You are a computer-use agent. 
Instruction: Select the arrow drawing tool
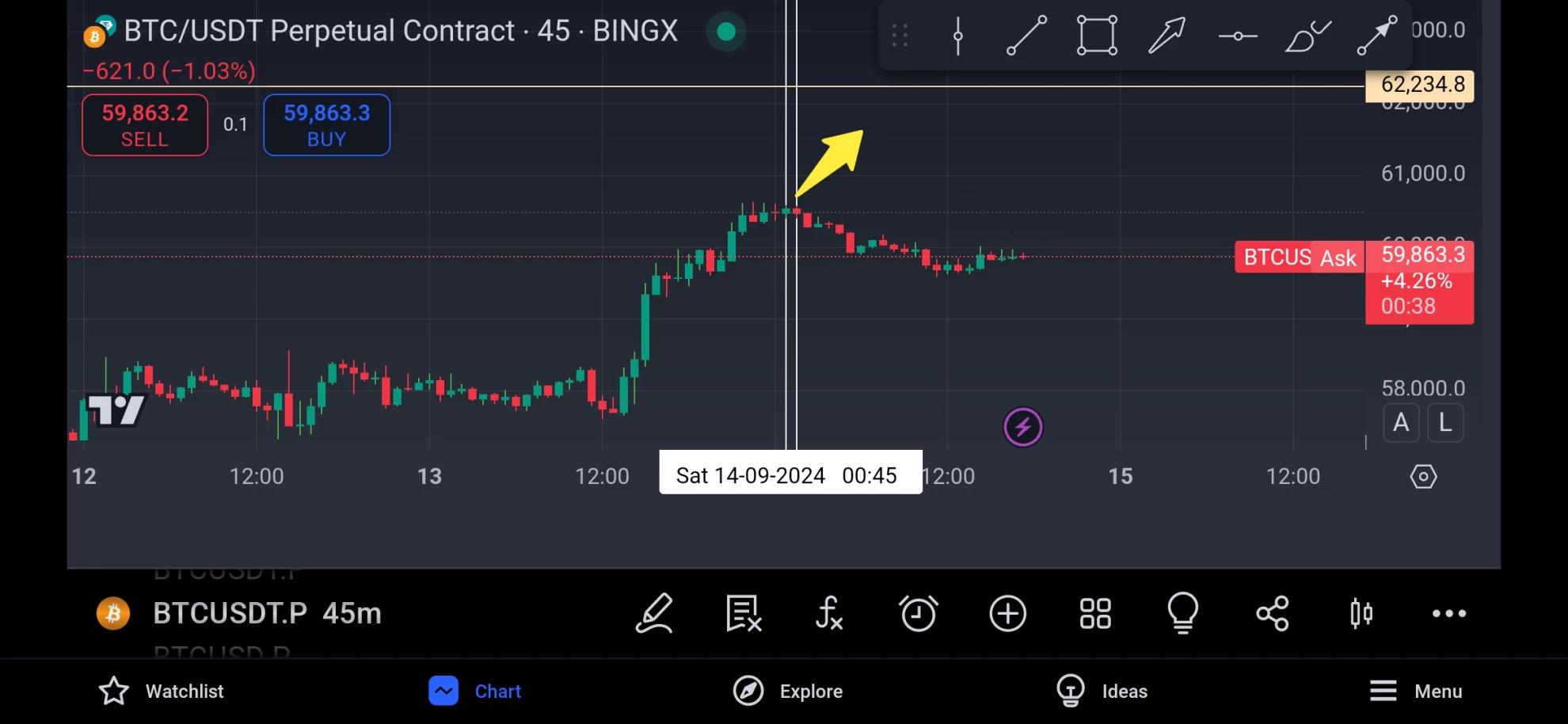coord(1166,36)
